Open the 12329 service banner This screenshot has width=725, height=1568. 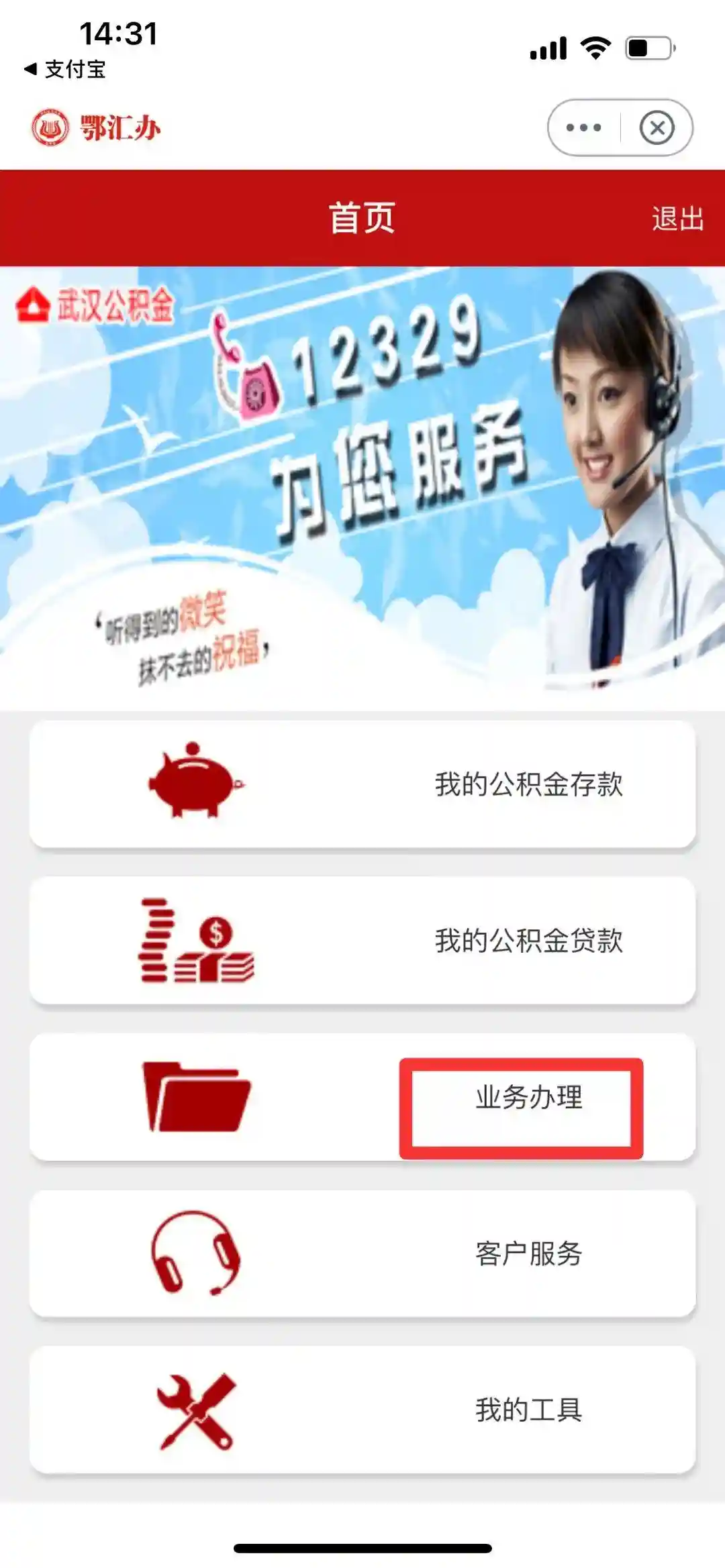point(362,486)
